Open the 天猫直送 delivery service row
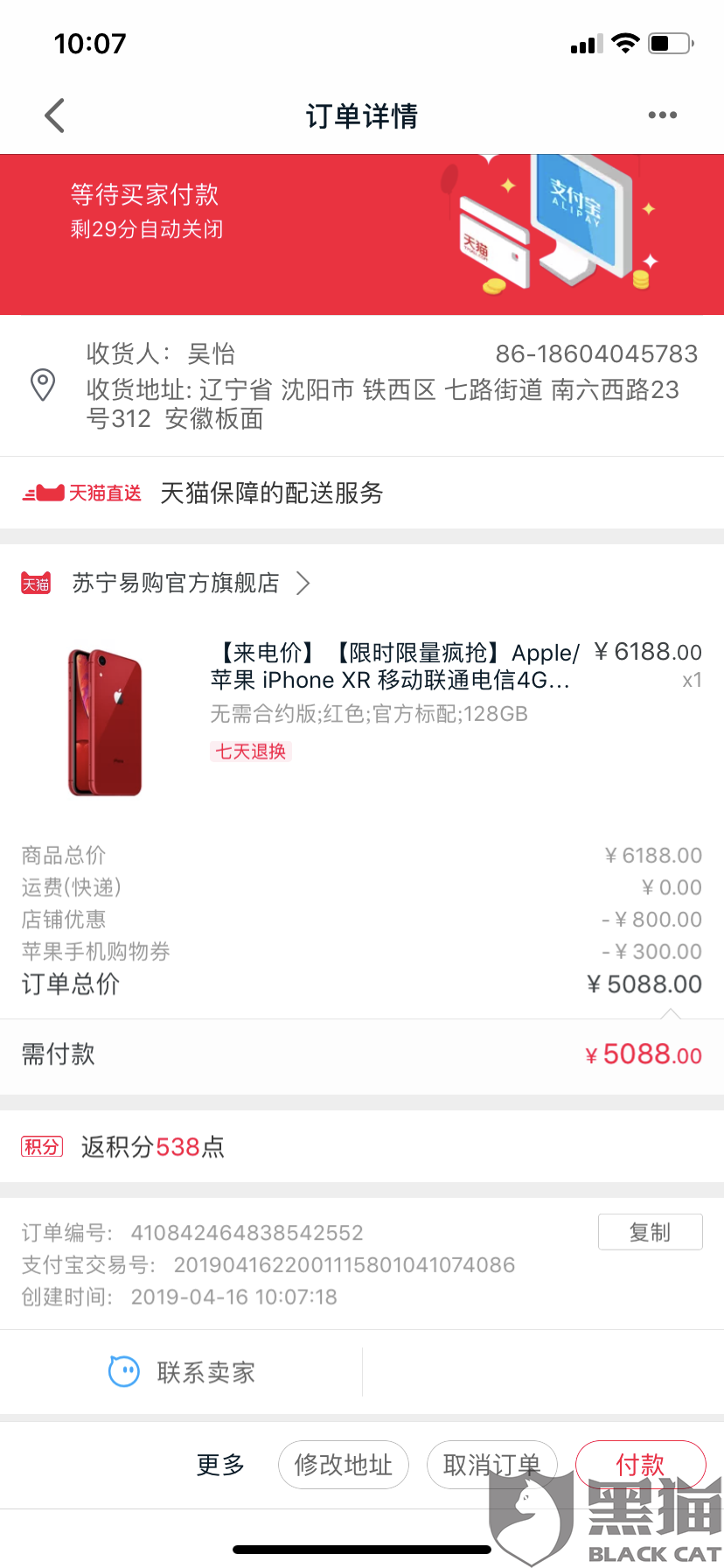Screen dimensions: 724x1568 coord(362,493)
